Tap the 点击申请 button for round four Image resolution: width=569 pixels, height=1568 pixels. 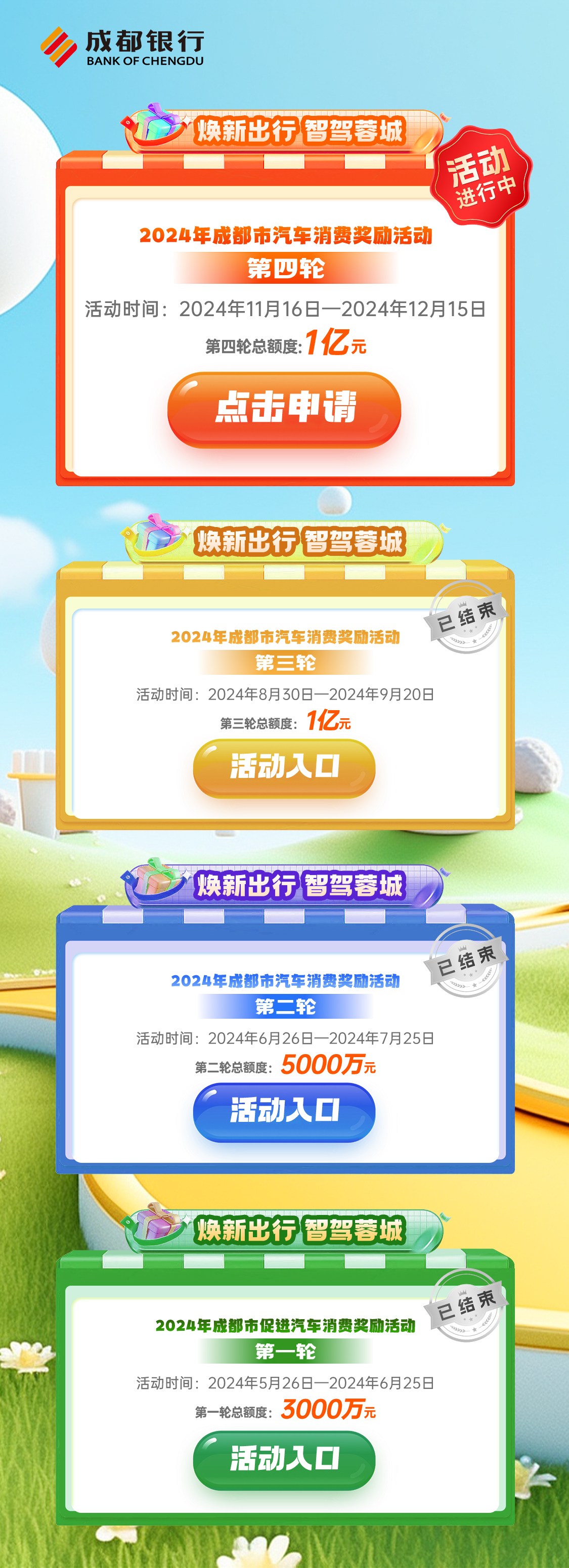(x=284, y=408)
